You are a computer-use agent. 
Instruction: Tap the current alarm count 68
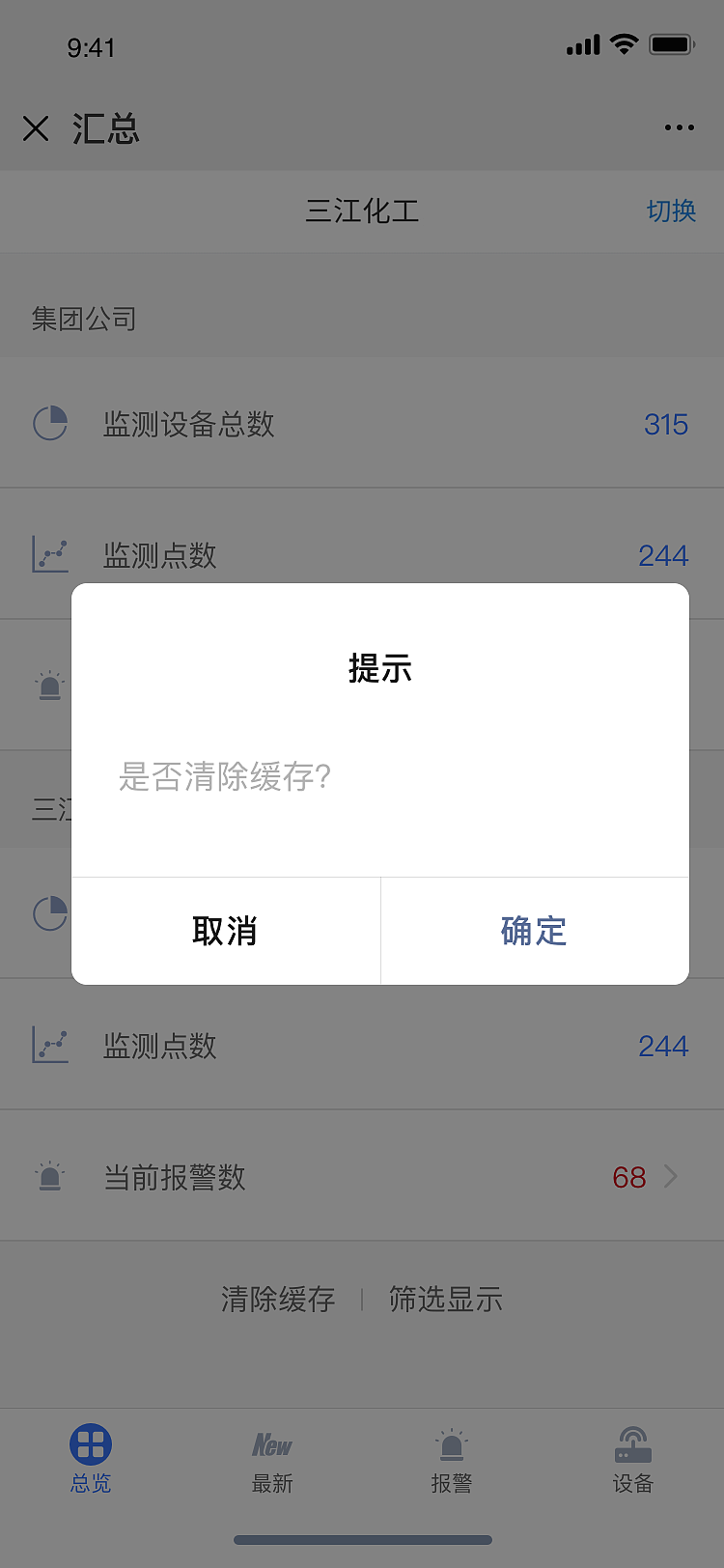click(x=628, y=1177)
